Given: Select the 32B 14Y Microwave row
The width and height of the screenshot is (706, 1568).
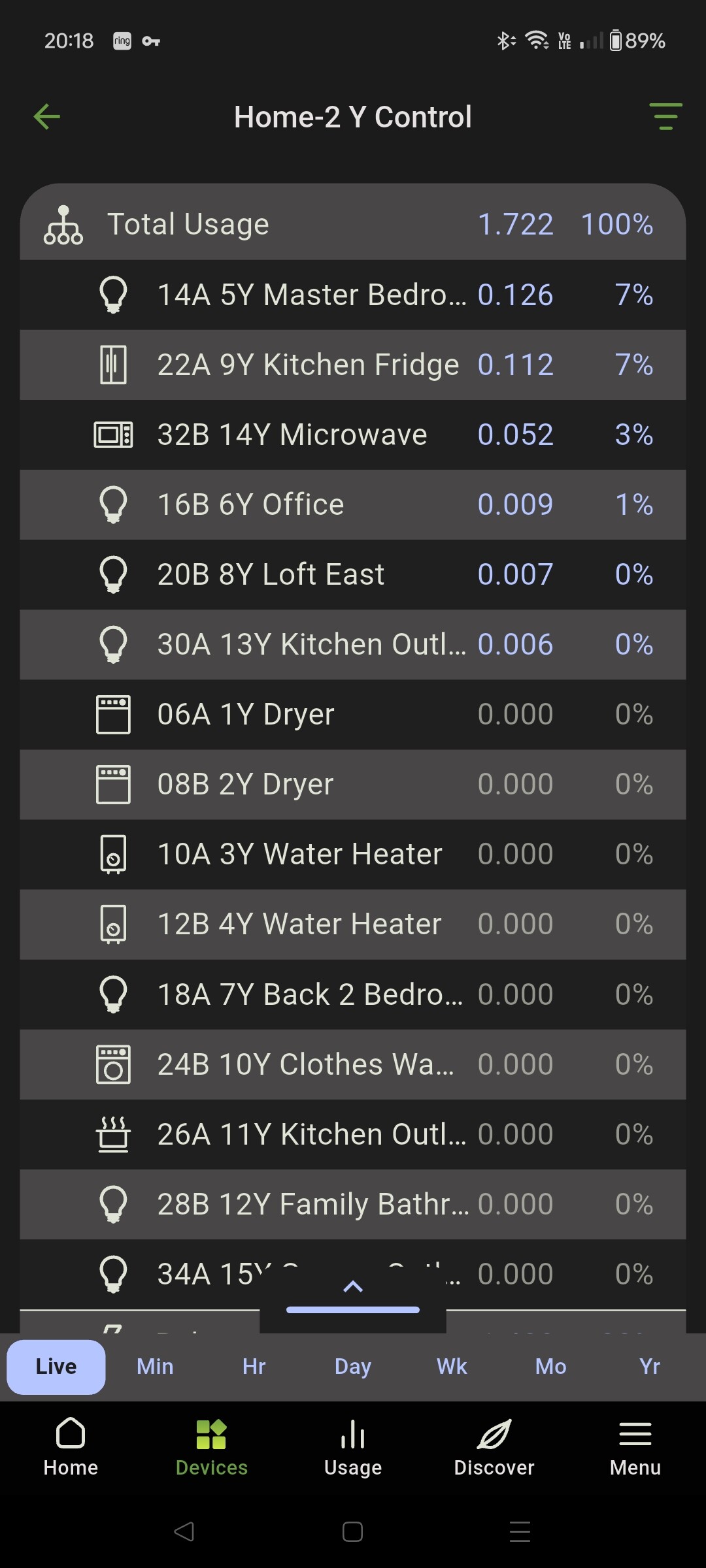Looking at the screenshot, I should tap(353, 434).
